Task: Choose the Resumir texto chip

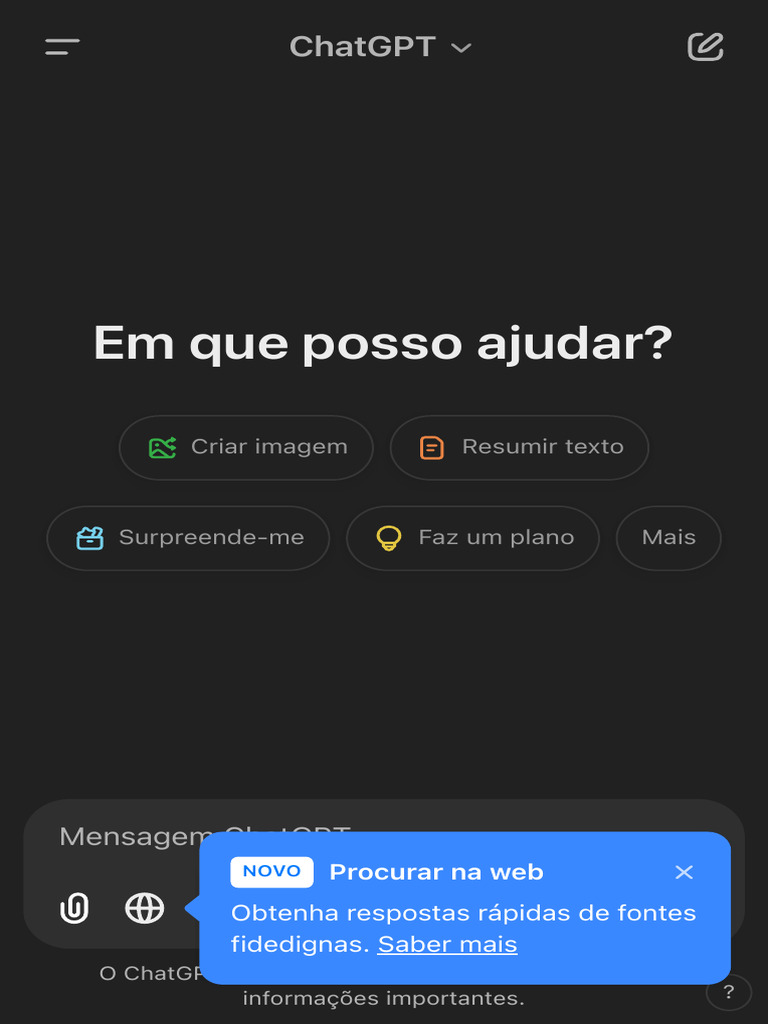Action: coord(519,447)
